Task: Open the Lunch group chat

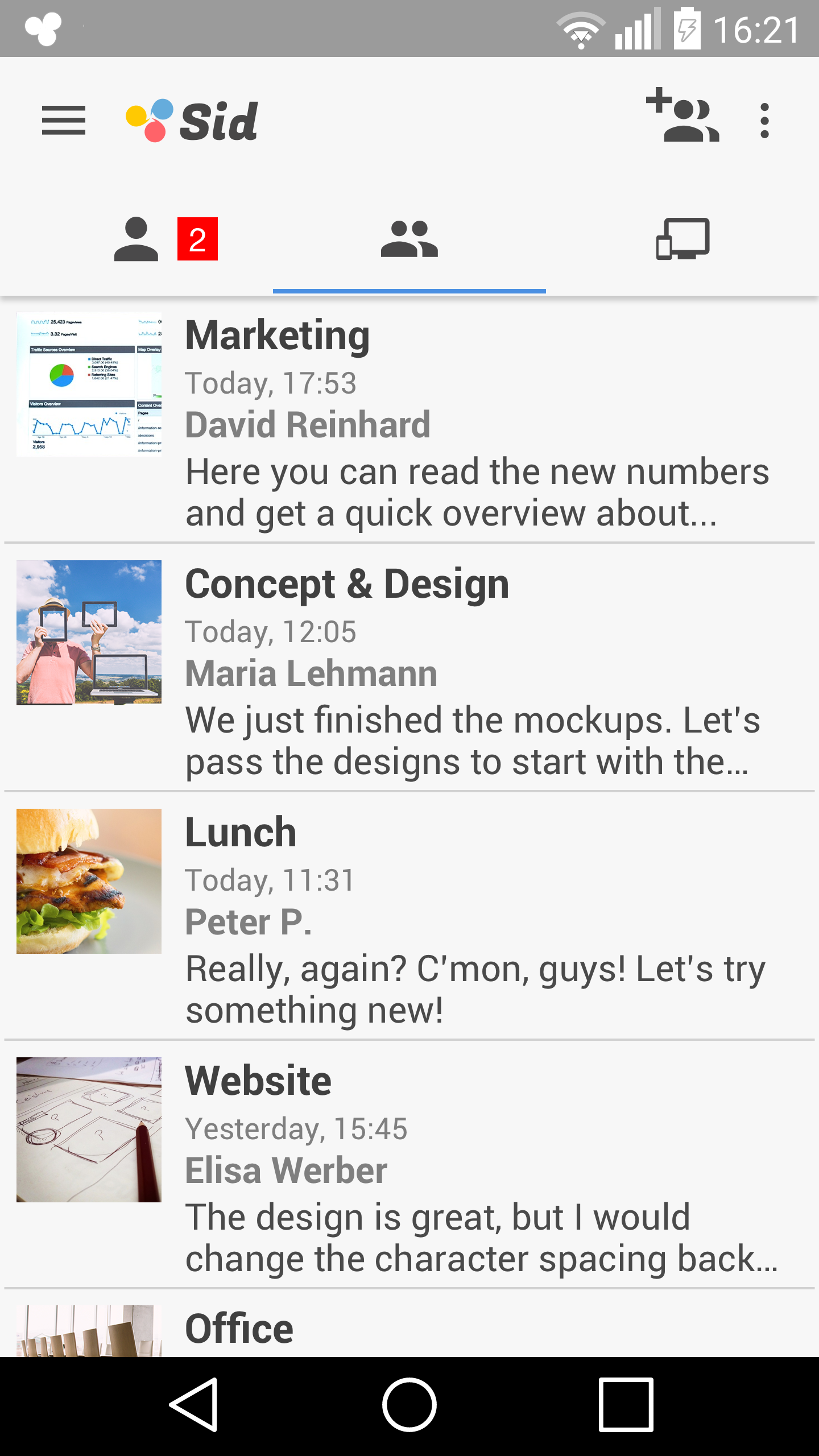Action: pos(409,916)
